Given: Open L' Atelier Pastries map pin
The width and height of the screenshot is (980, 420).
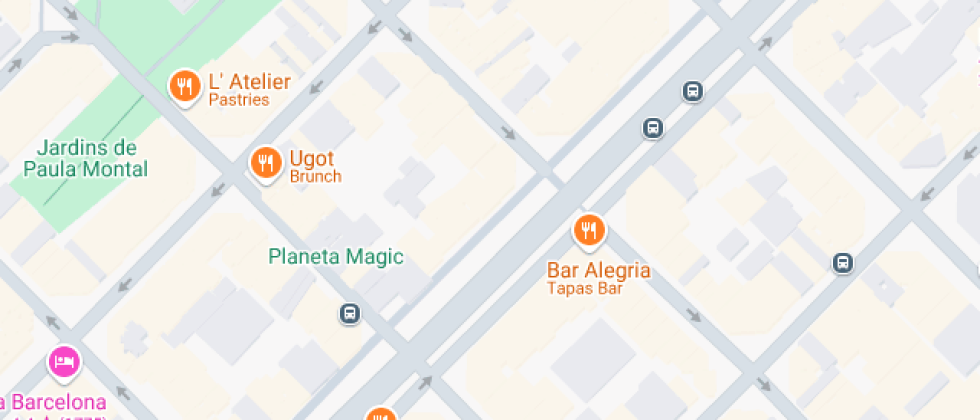Looking at the screenshot, I should click(x=183, y=87).
